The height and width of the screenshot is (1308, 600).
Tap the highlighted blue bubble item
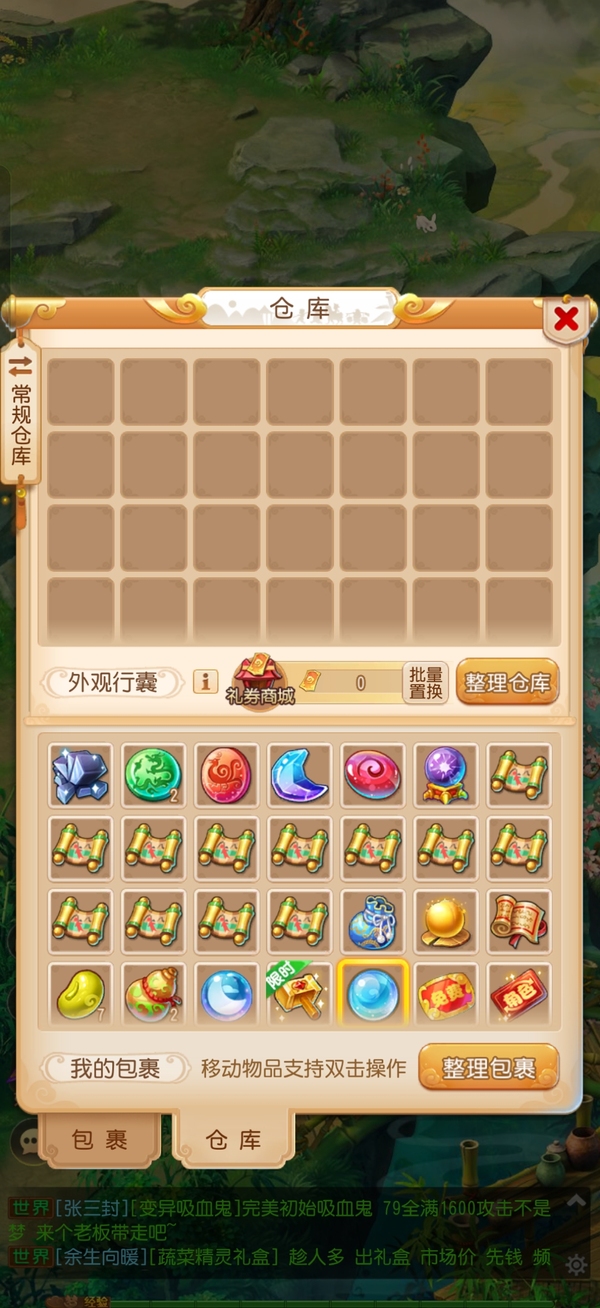[x=373, y=994]
